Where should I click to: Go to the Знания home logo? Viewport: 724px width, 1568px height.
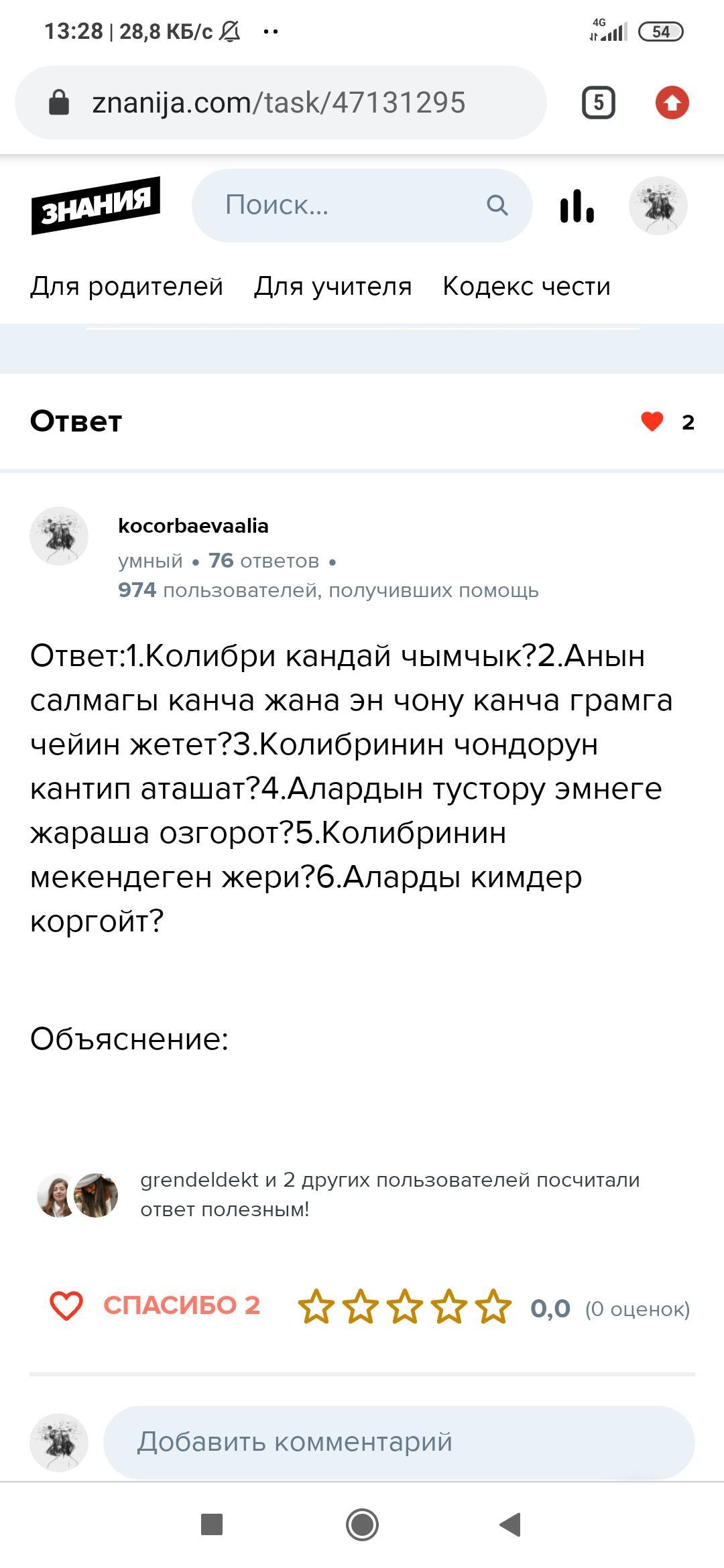(96, 206)
